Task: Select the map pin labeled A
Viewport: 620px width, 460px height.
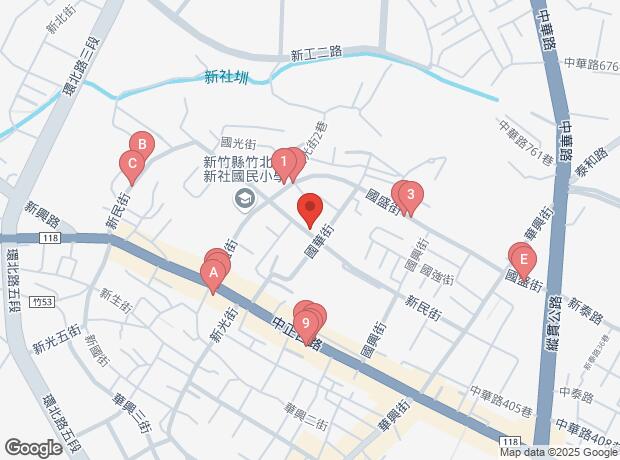Action: coord(213,270)
